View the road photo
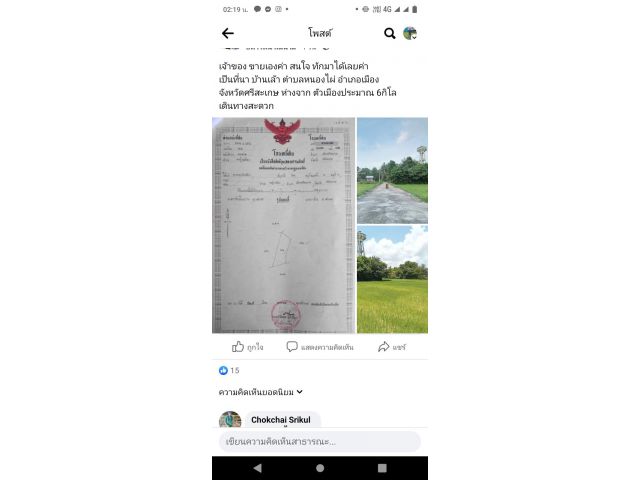The height and width of the screenshot is (480, 640). [392, 170]
